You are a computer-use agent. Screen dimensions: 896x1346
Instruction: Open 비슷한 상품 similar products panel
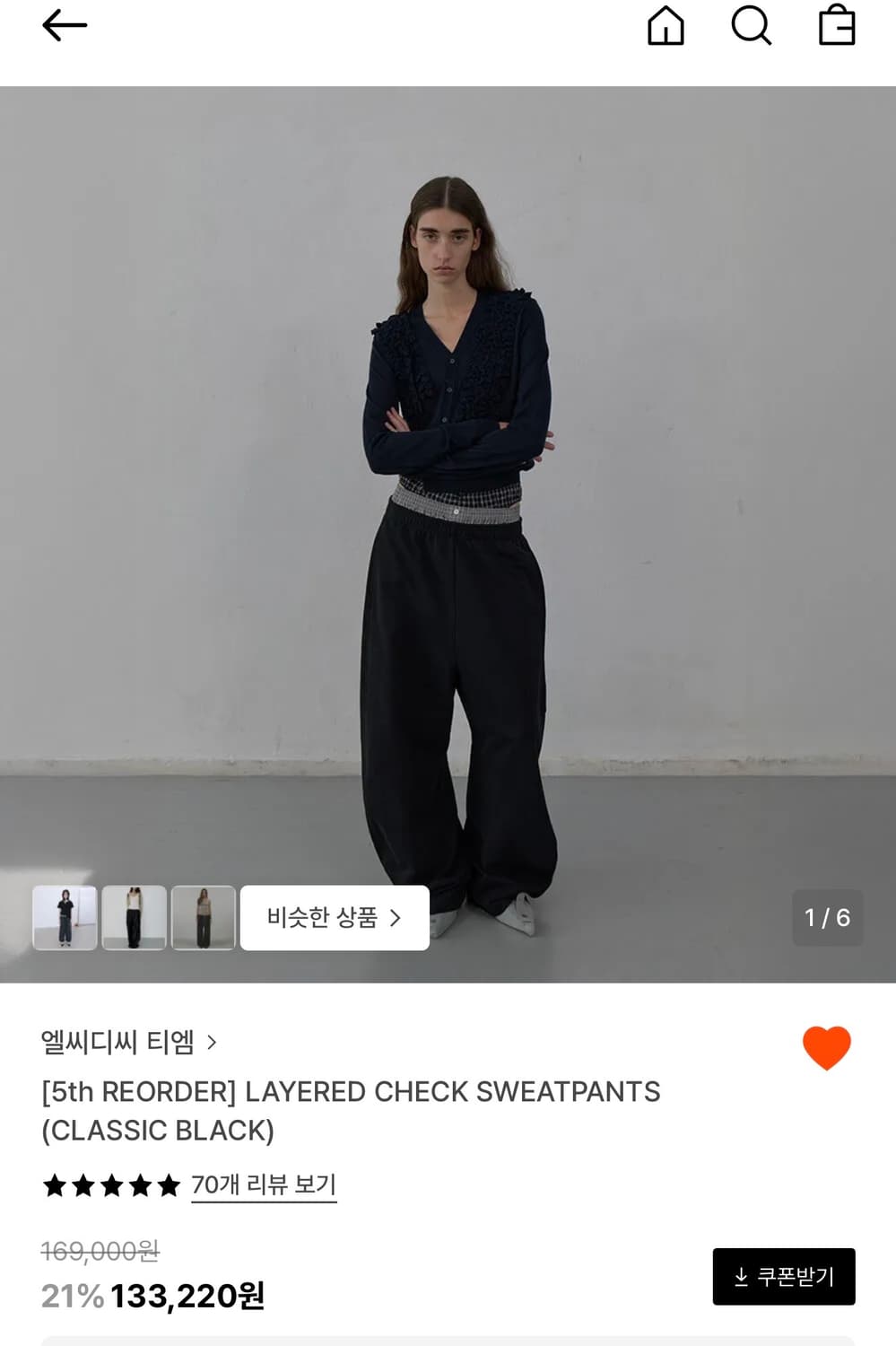tap(333, 916)
